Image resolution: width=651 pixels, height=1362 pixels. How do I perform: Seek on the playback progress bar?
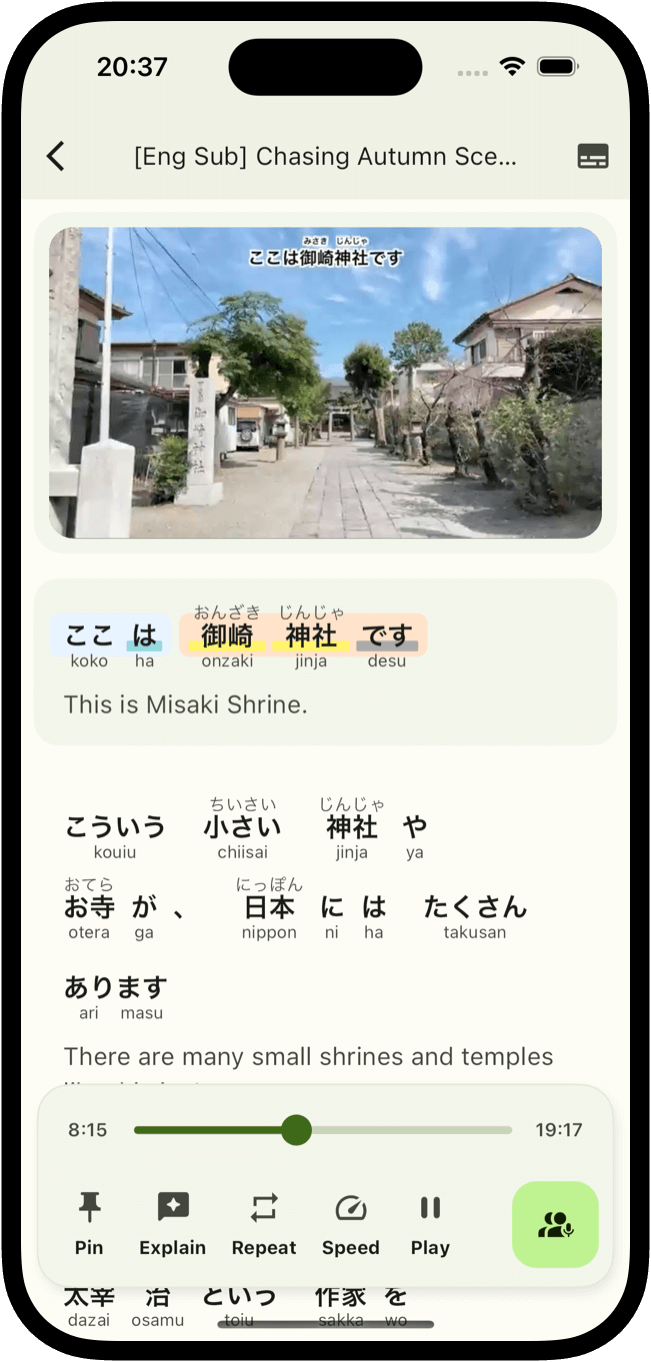tap(322, 1130)
